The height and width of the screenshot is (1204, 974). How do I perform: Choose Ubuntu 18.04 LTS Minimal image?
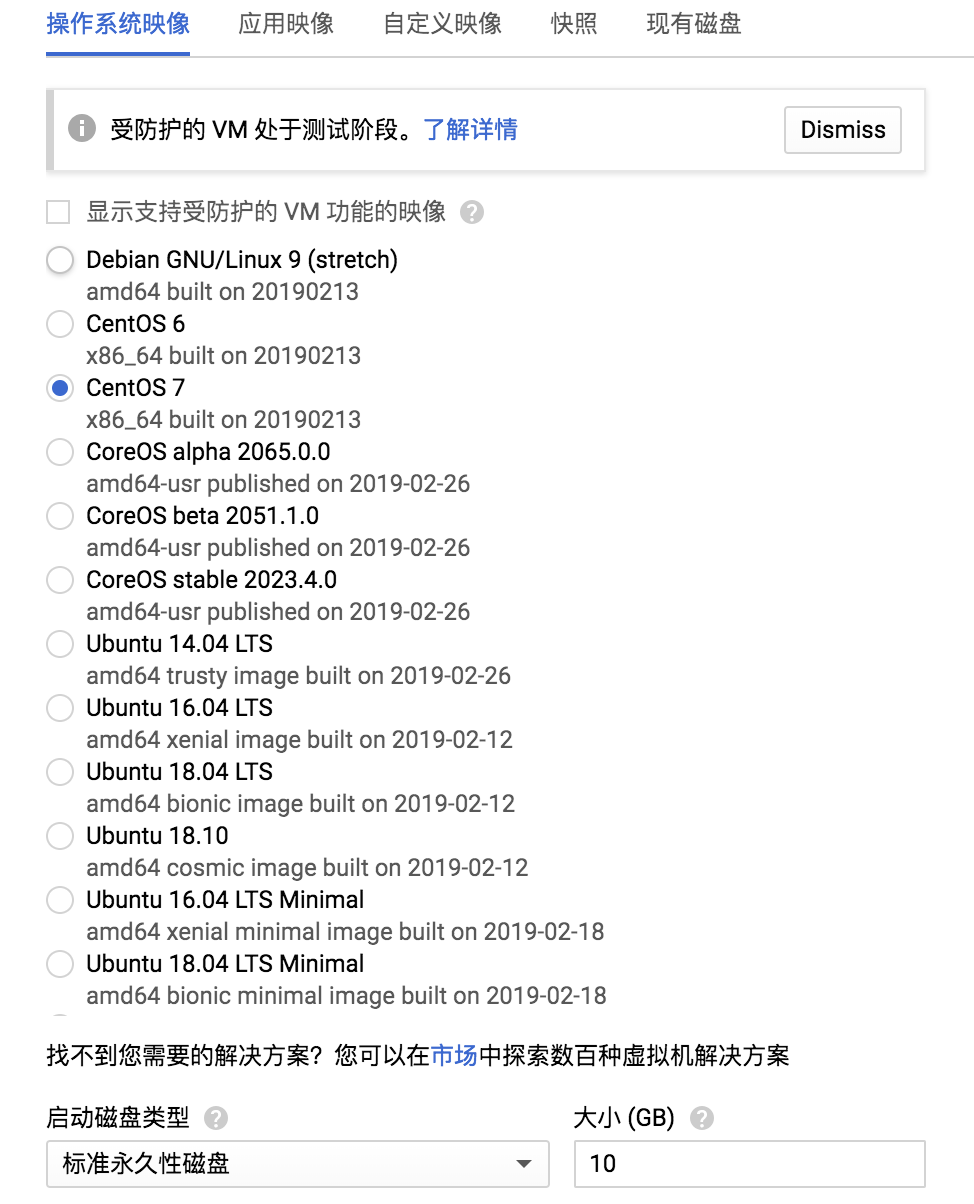60,964
